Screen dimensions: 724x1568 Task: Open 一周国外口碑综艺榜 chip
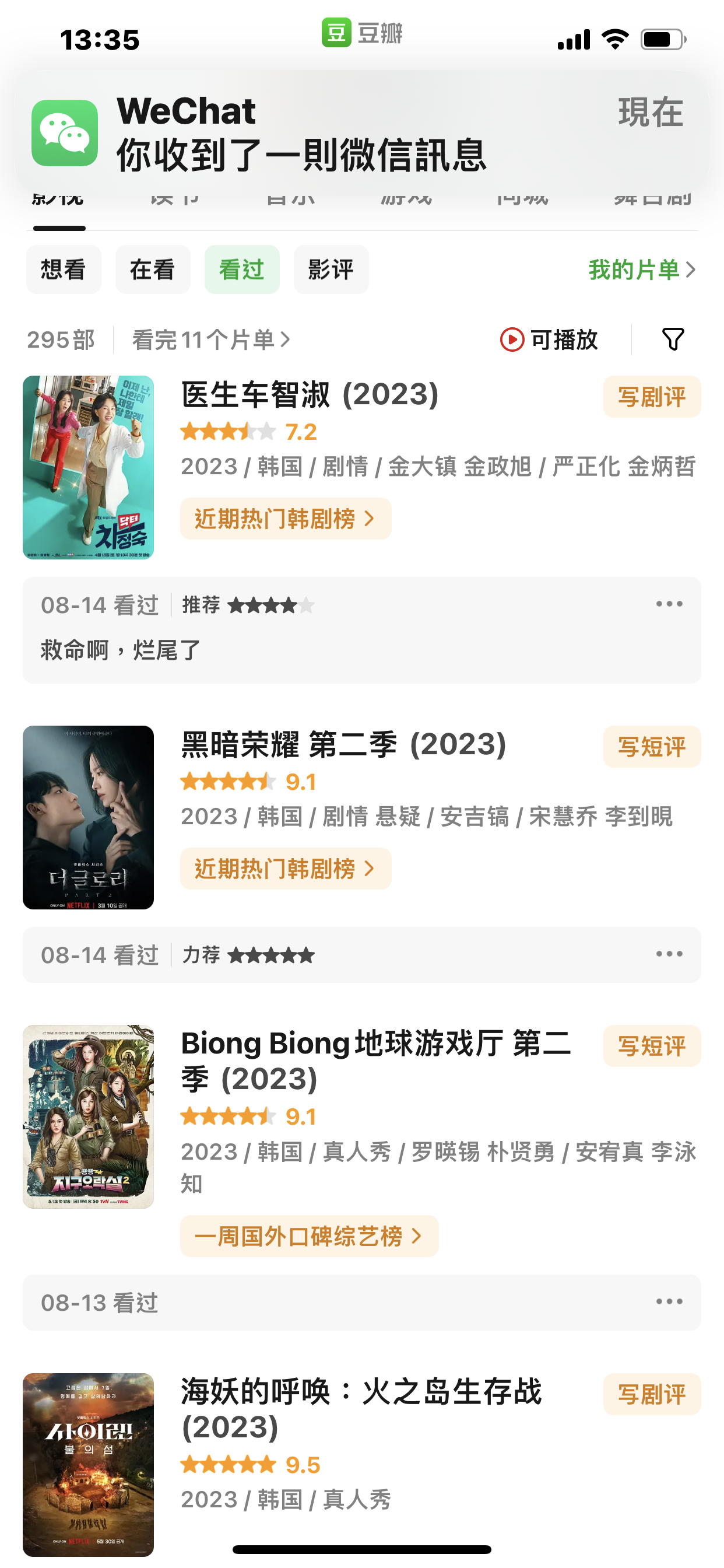[309, 1236]
